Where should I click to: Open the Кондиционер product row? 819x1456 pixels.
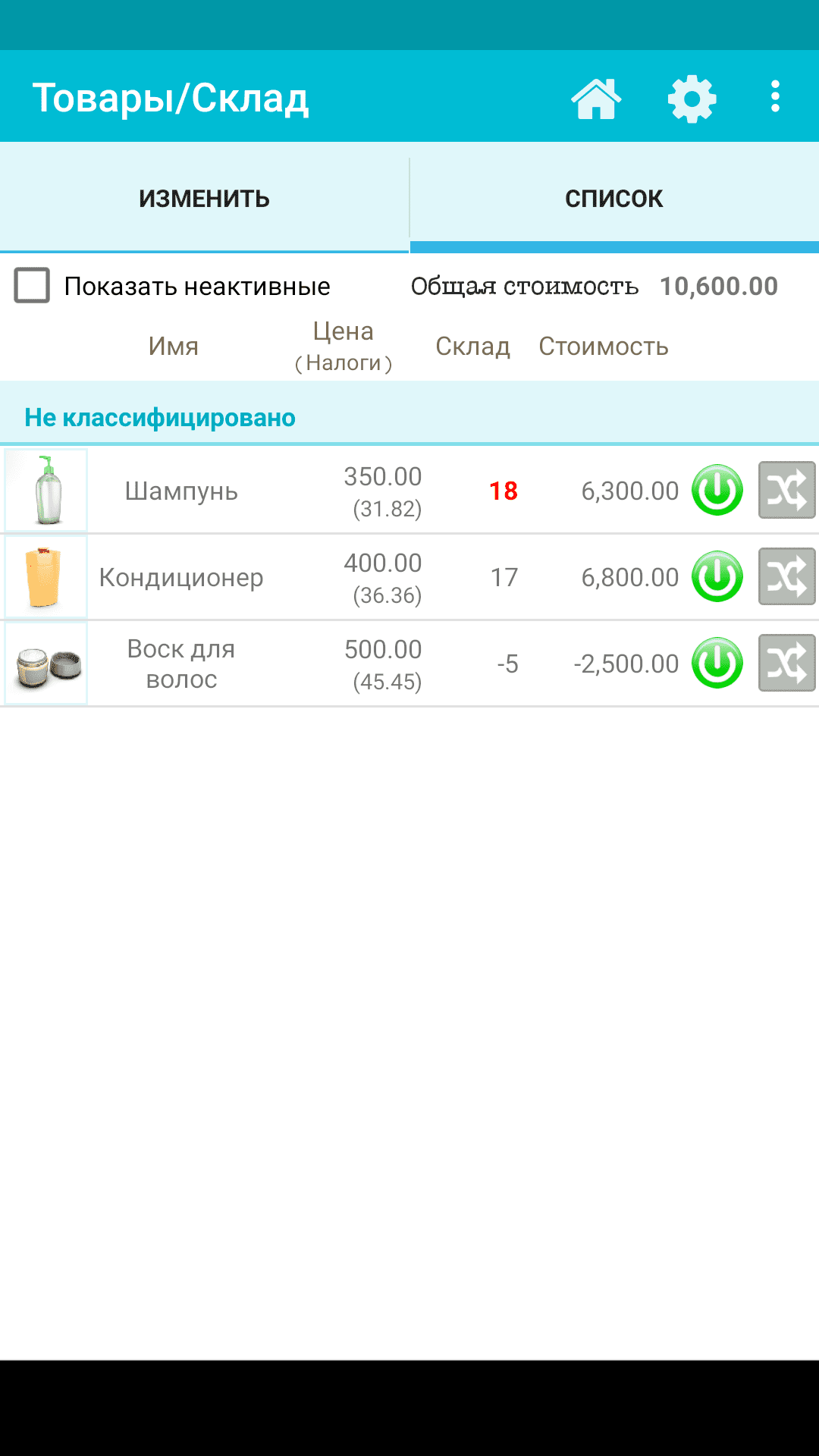point(182,577)
